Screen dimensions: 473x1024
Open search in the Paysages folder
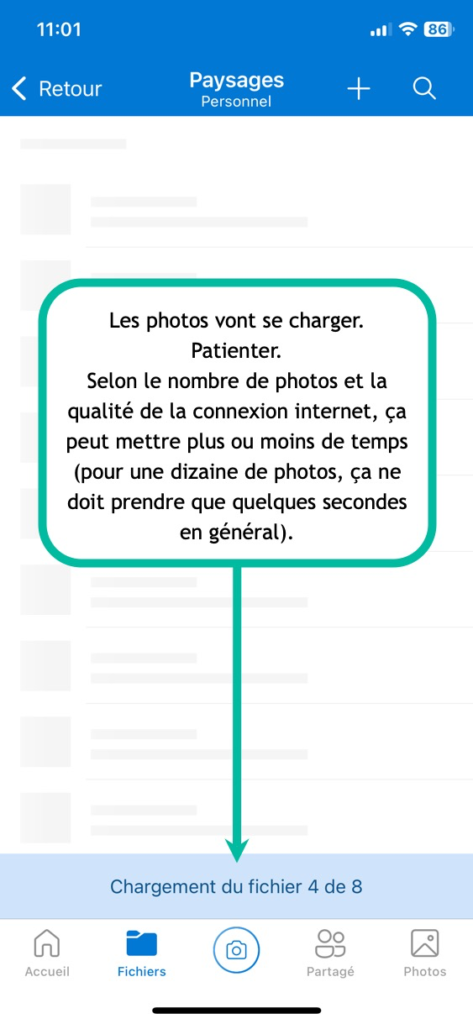coord(424,89)
